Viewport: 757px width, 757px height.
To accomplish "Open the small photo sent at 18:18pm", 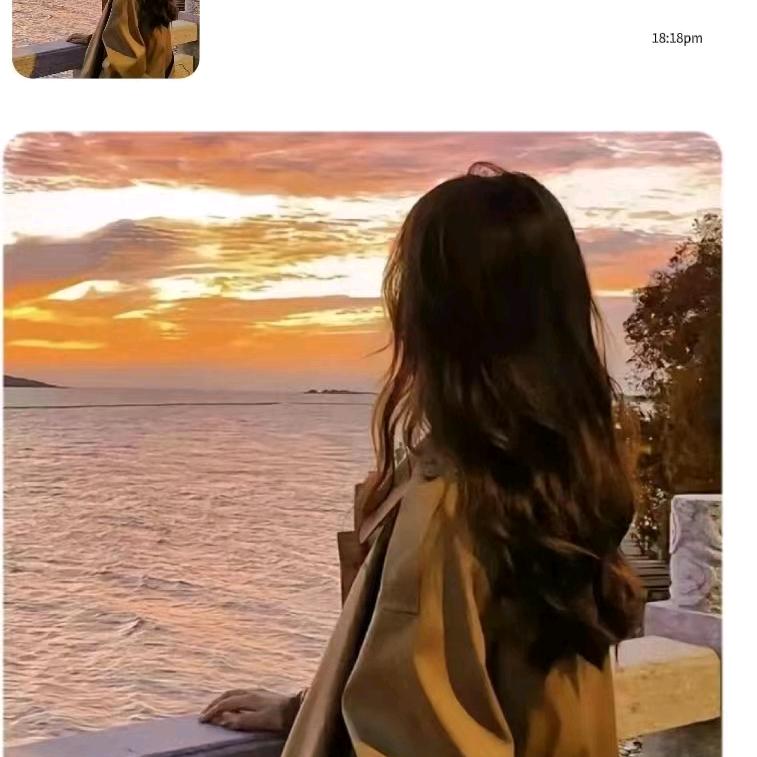I will (x=106, y=38).
